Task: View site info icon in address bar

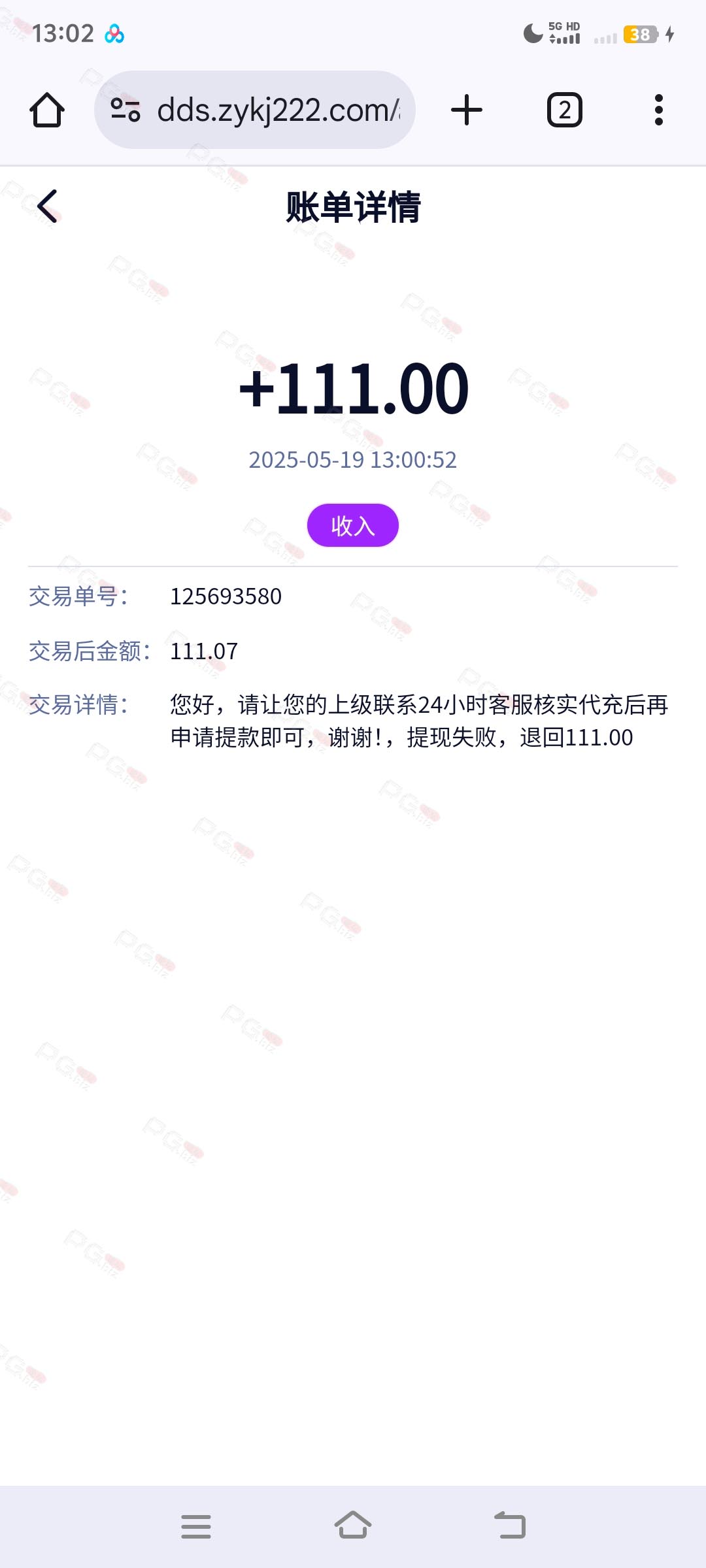Action: (126, 110)
